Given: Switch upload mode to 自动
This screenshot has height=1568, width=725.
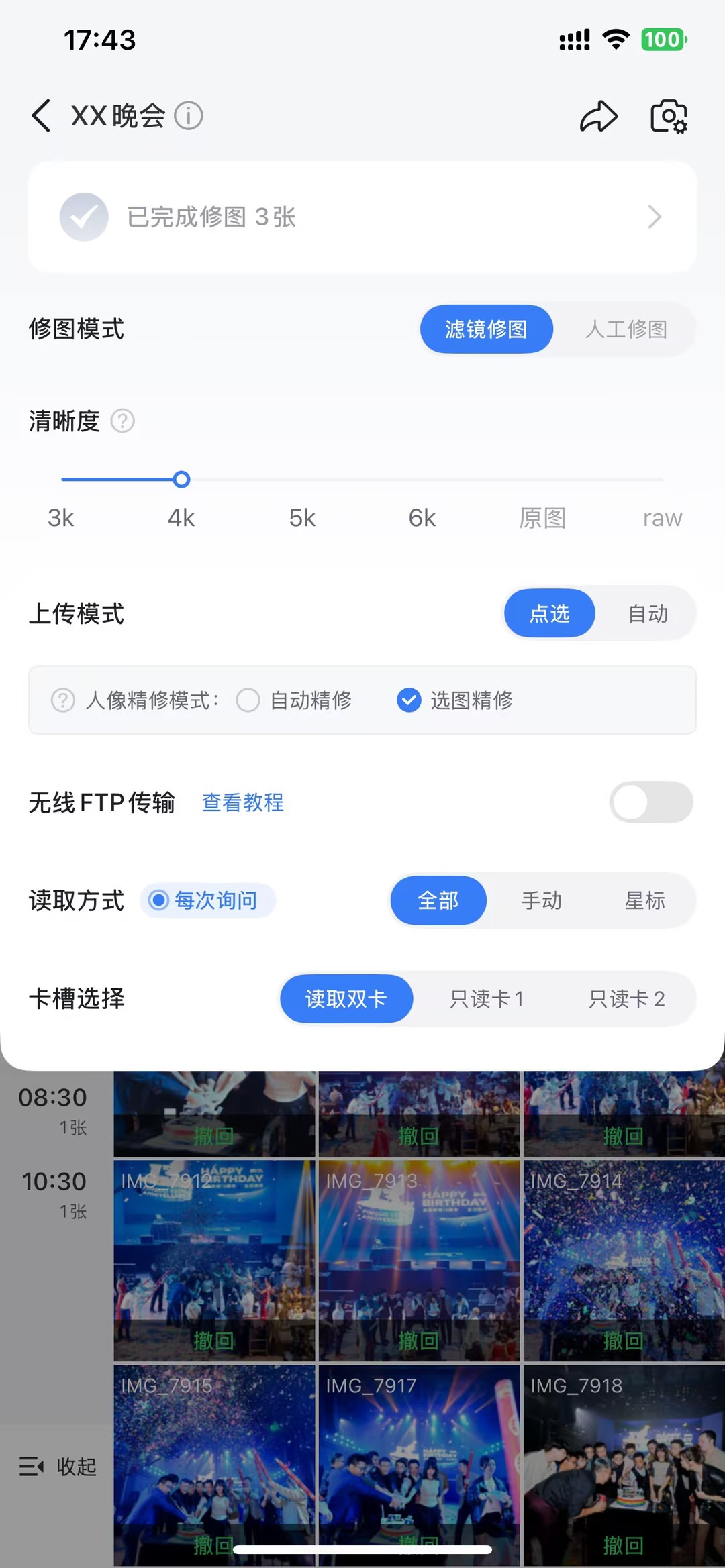Looking at the screenshot, I should [647, 613].
